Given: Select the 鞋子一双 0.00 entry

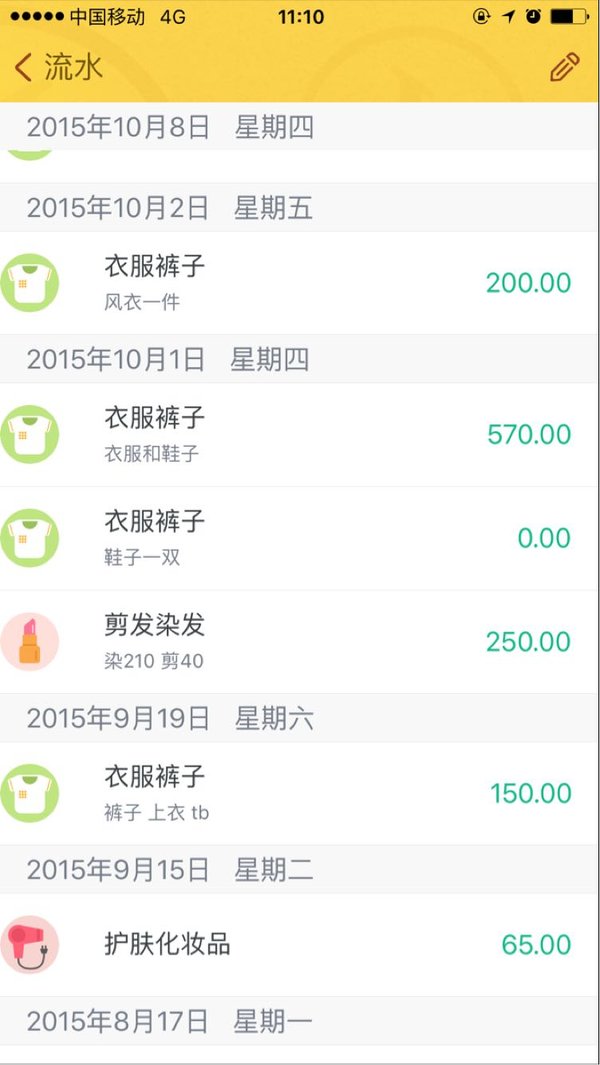Looking at the screenshot, I should click(298, 539).
